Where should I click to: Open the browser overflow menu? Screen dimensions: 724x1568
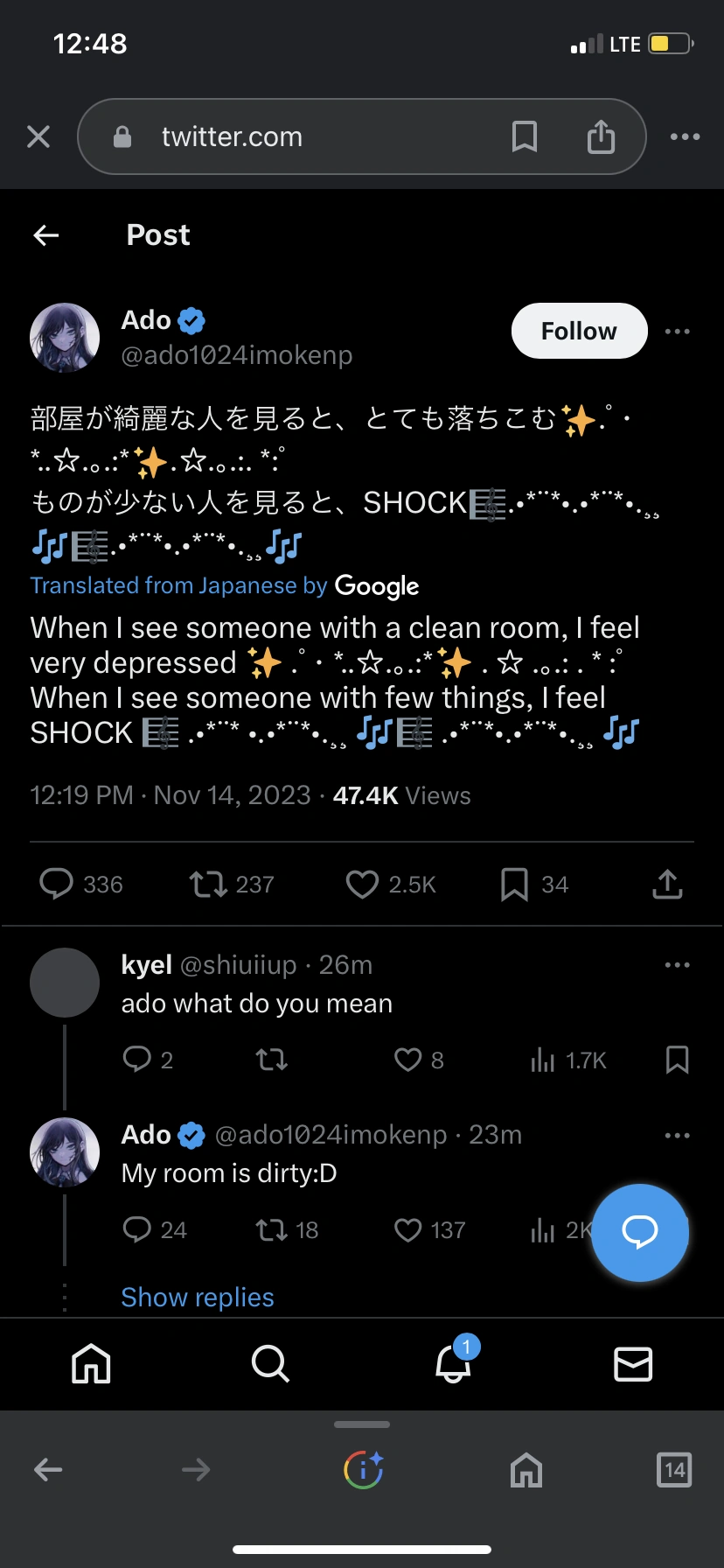coord(685,136)
